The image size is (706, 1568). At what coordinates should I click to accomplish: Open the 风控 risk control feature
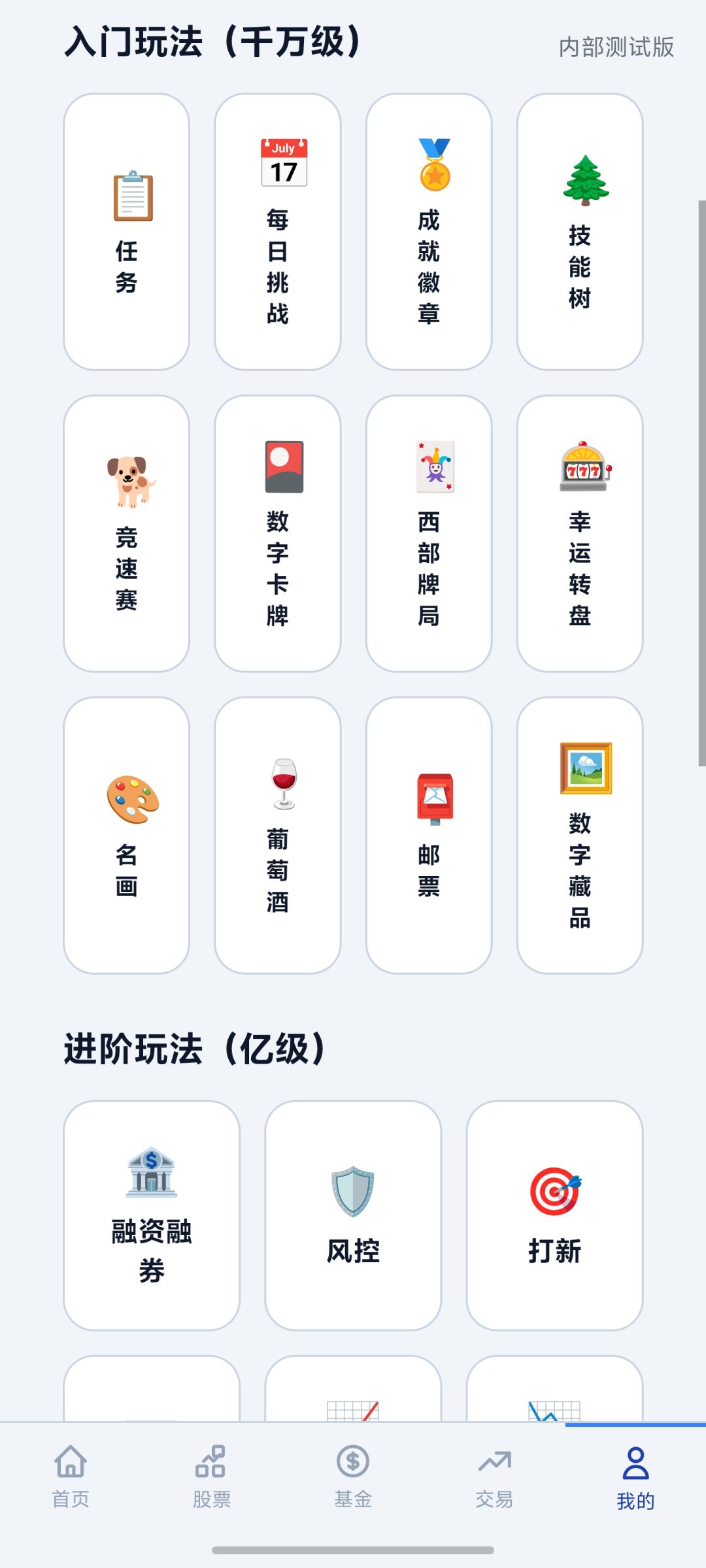tap(352, 1215)
